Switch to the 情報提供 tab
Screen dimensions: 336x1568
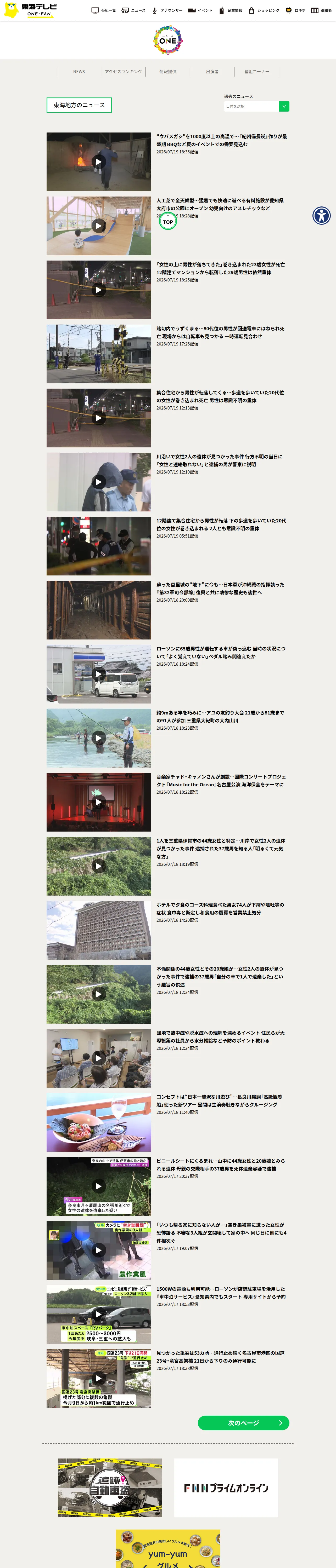pos(168,72)
